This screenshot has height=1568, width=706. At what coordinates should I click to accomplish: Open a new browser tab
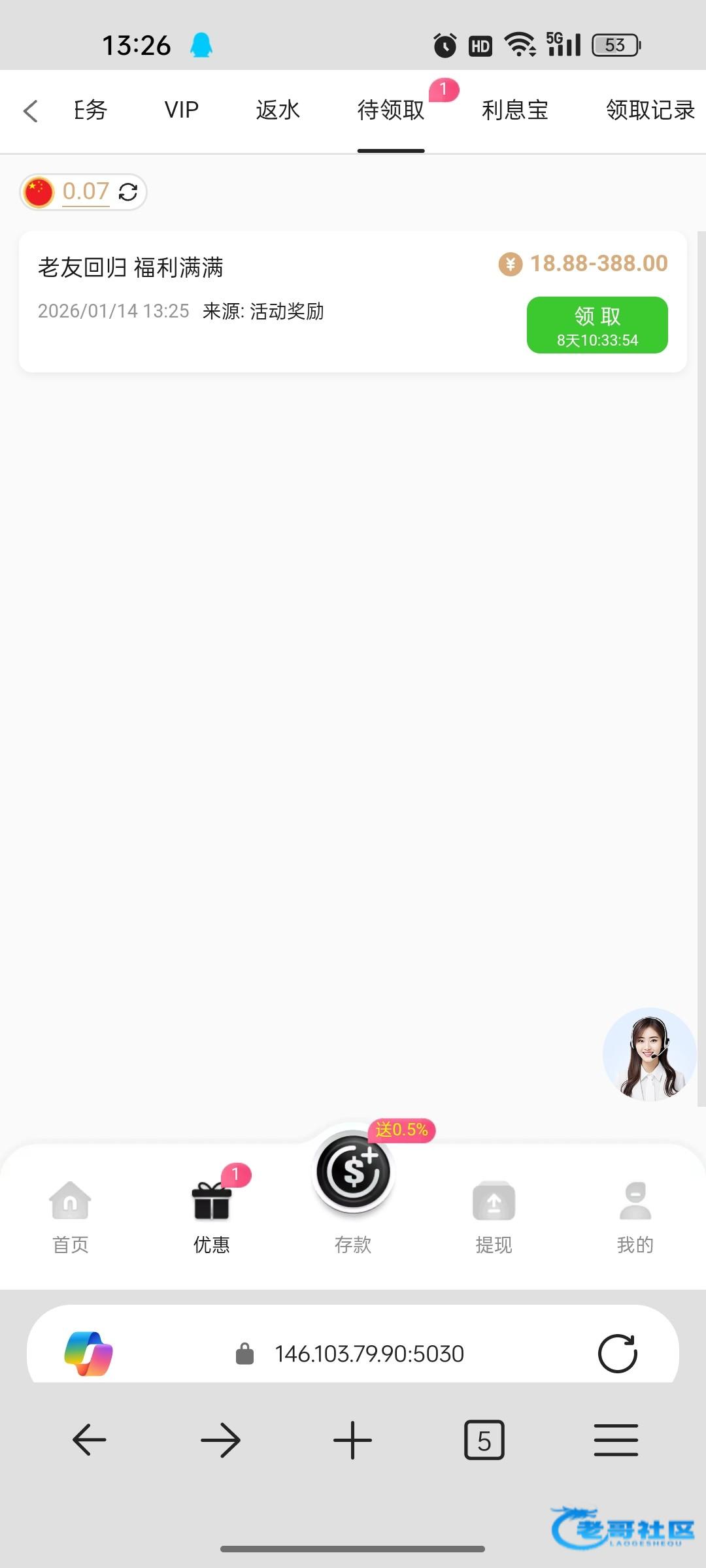[352, 1440]
